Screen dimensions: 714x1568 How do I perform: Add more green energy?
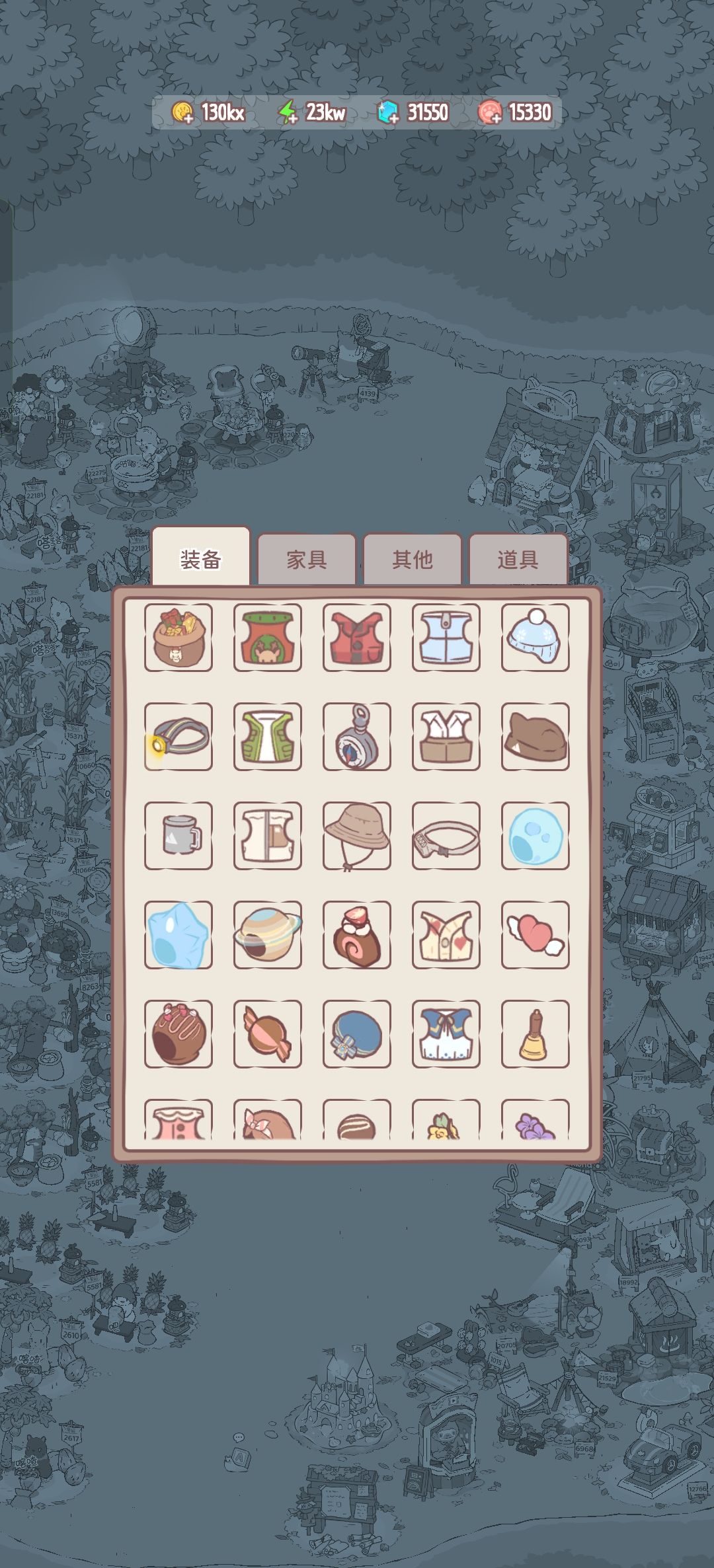tap(288, 112)
